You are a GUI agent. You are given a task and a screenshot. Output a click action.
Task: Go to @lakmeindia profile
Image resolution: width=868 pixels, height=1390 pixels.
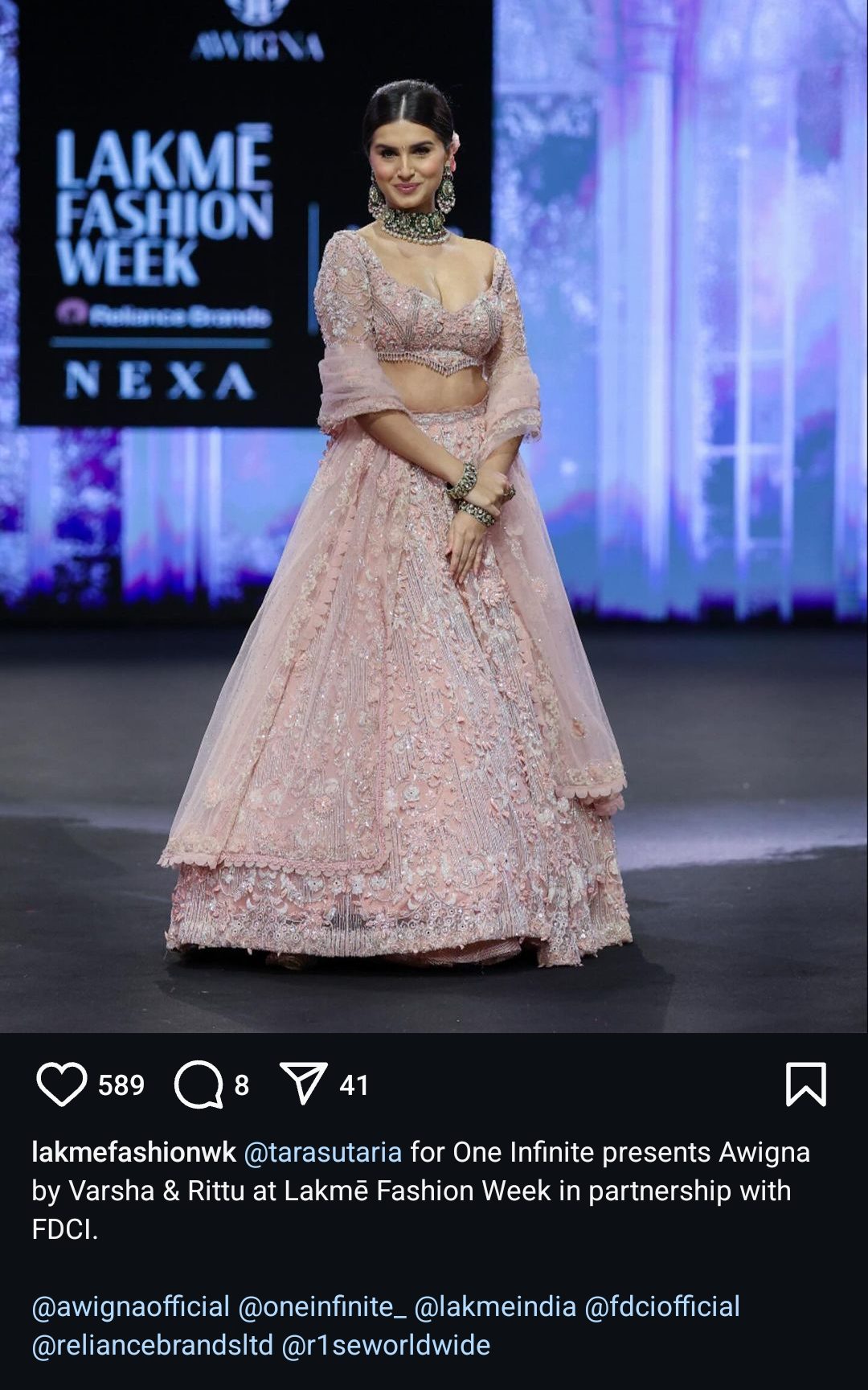click(495, 1306)
